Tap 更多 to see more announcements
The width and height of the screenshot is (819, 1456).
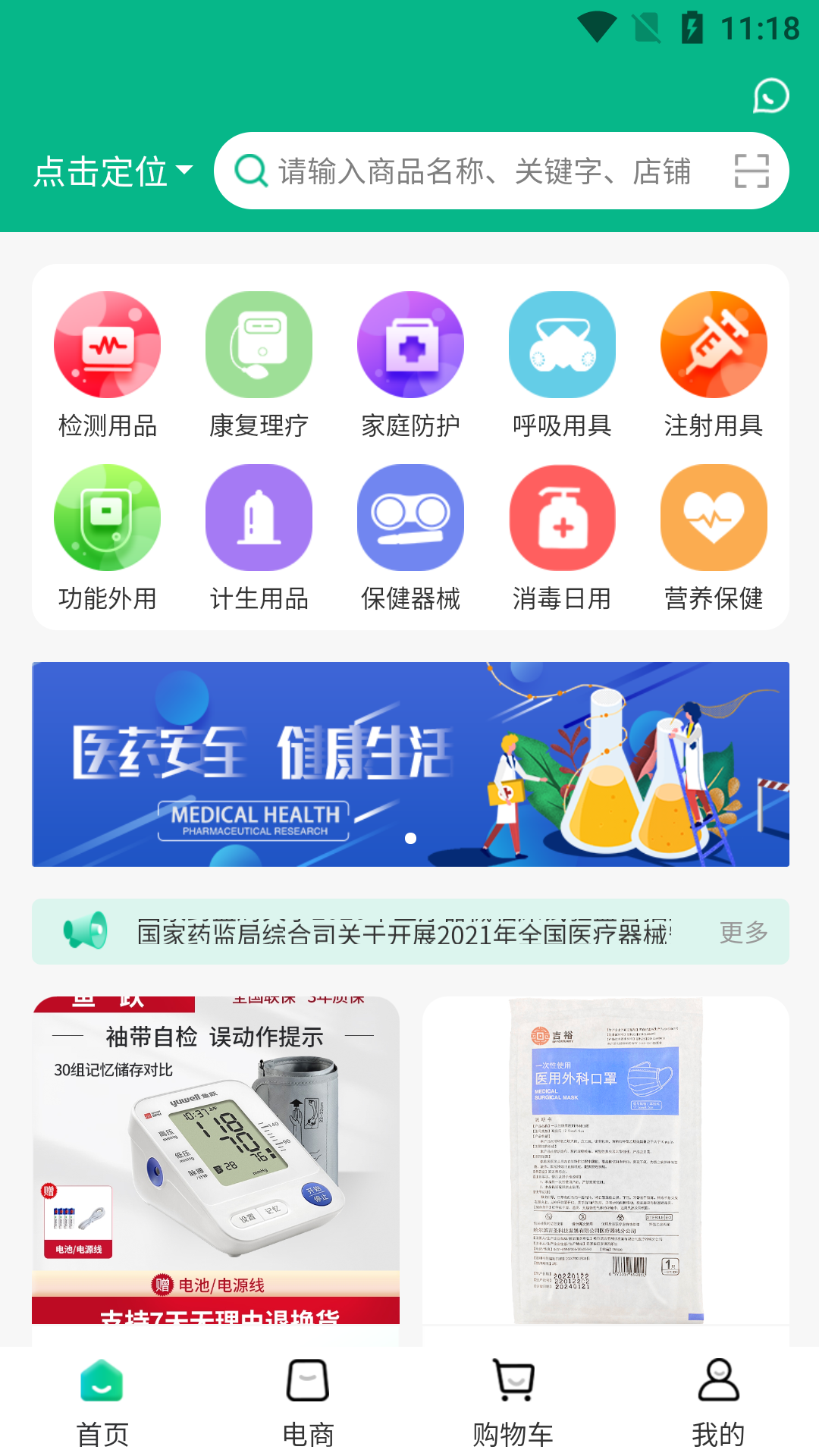(743, 932)
